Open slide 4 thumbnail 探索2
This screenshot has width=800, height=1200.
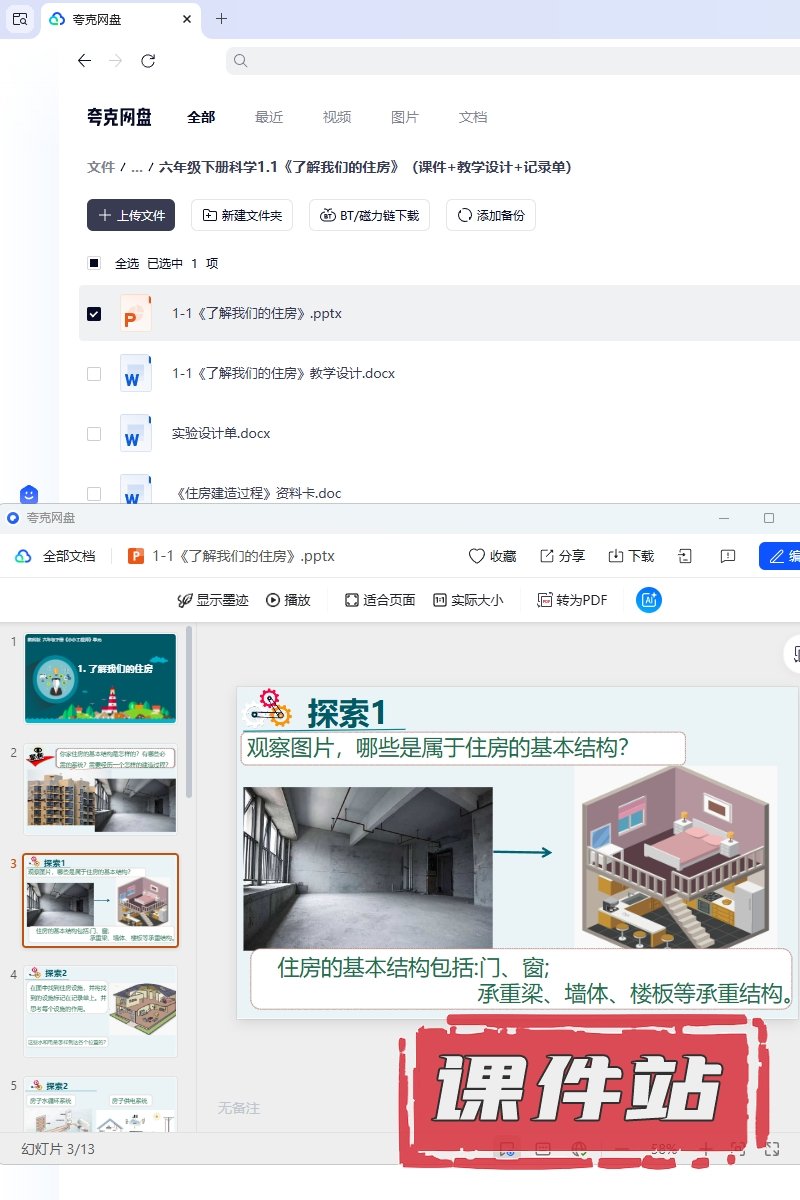click(101, 1011)
